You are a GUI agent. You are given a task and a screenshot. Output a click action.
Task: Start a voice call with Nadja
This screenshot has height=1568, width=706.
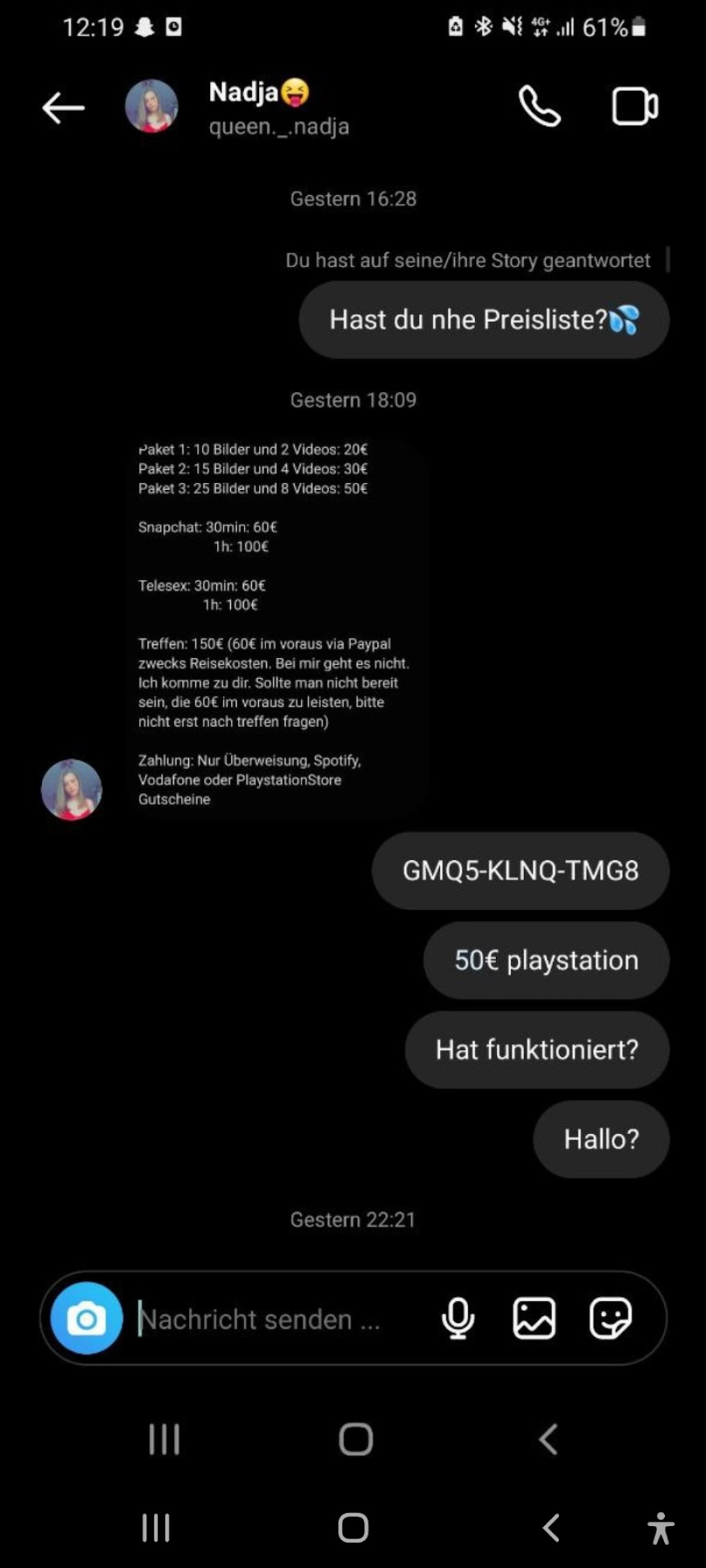(x=539, y=106)
